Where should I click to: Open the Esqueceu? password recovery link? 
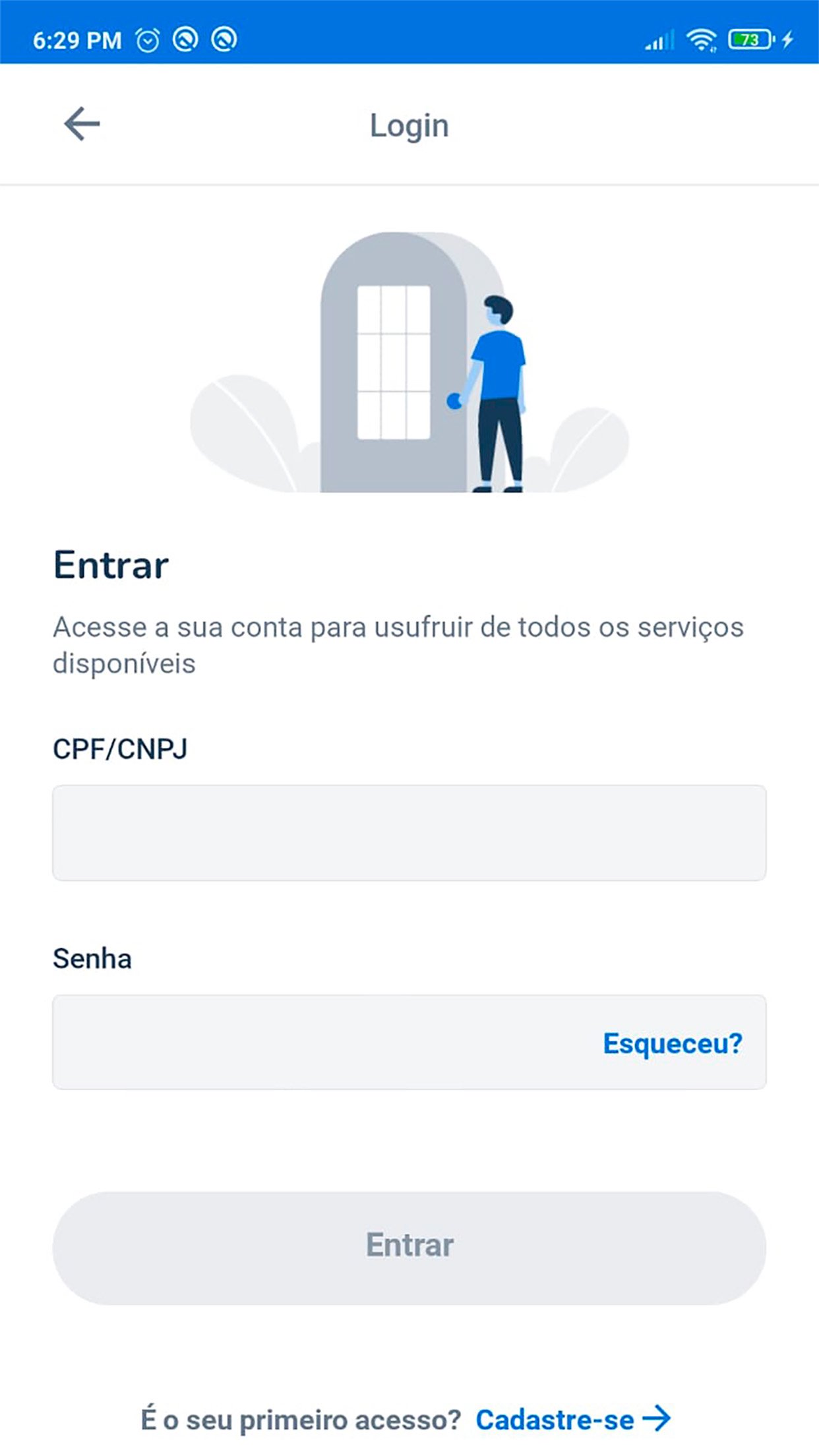tap(673, 1043)
